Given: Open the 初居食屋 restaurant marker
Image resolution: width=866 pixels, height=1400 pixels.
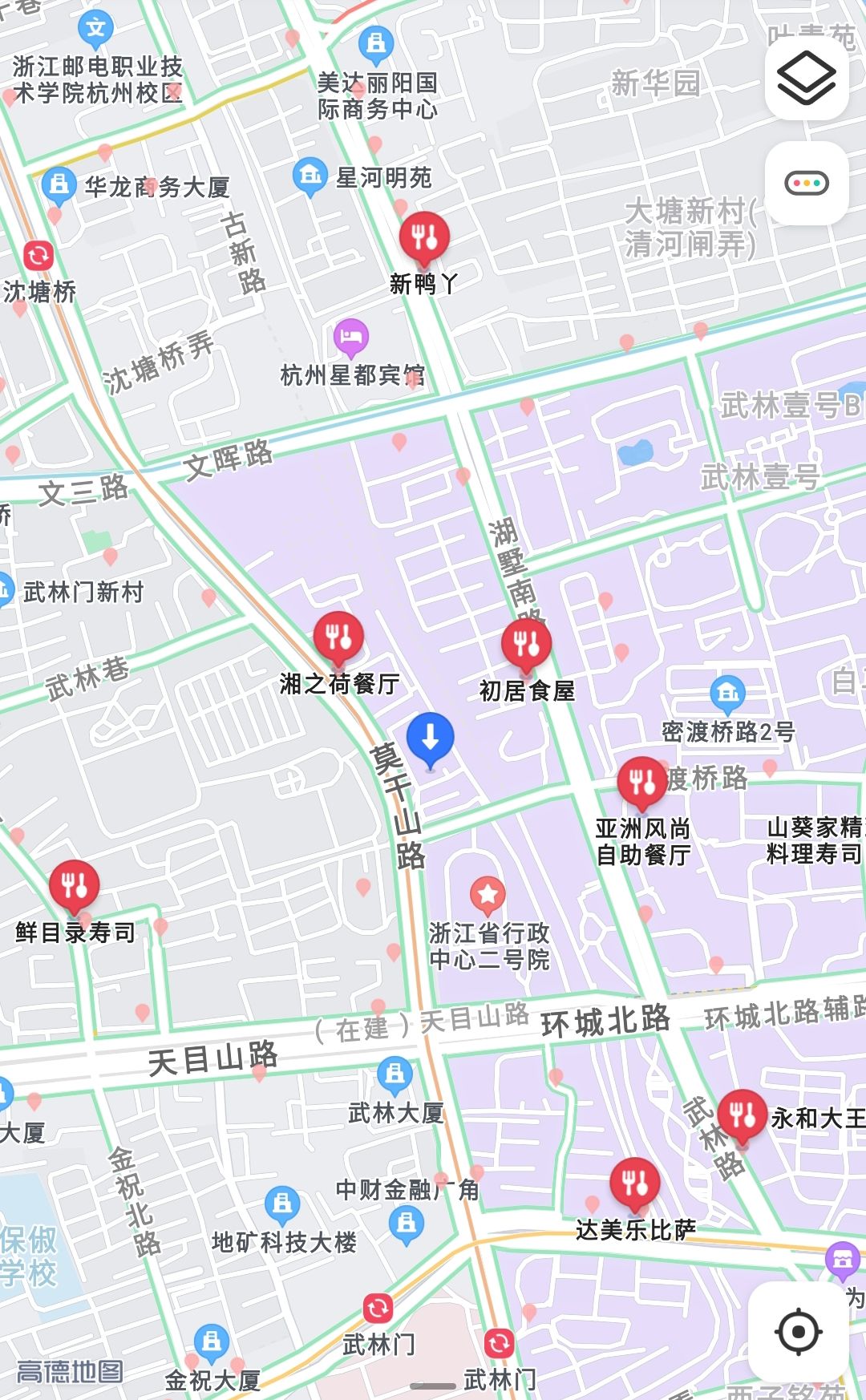Looking at the screenshot, I should (x=526, y=644).
